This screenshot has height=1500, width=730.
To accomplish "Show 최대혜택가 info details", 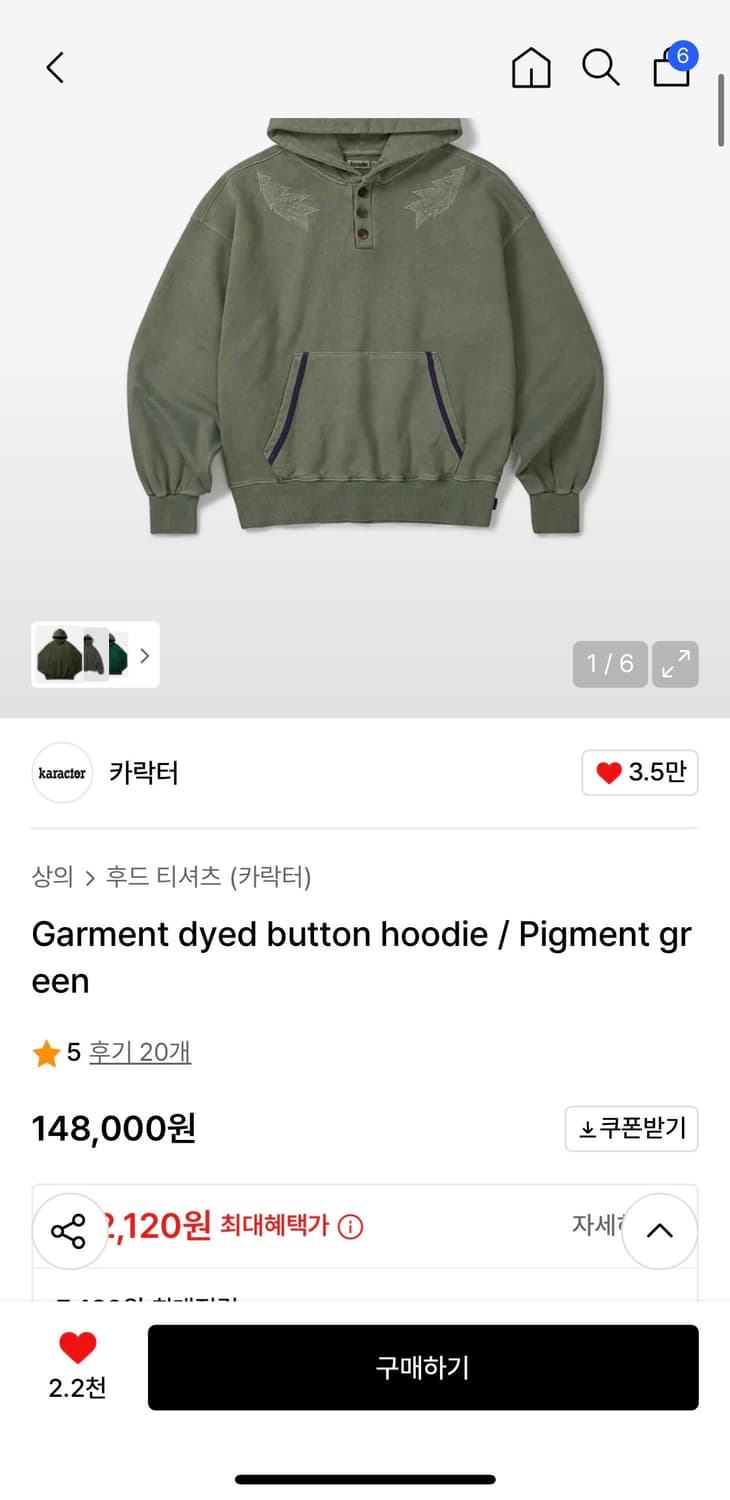I will (x=350, y=1226).
